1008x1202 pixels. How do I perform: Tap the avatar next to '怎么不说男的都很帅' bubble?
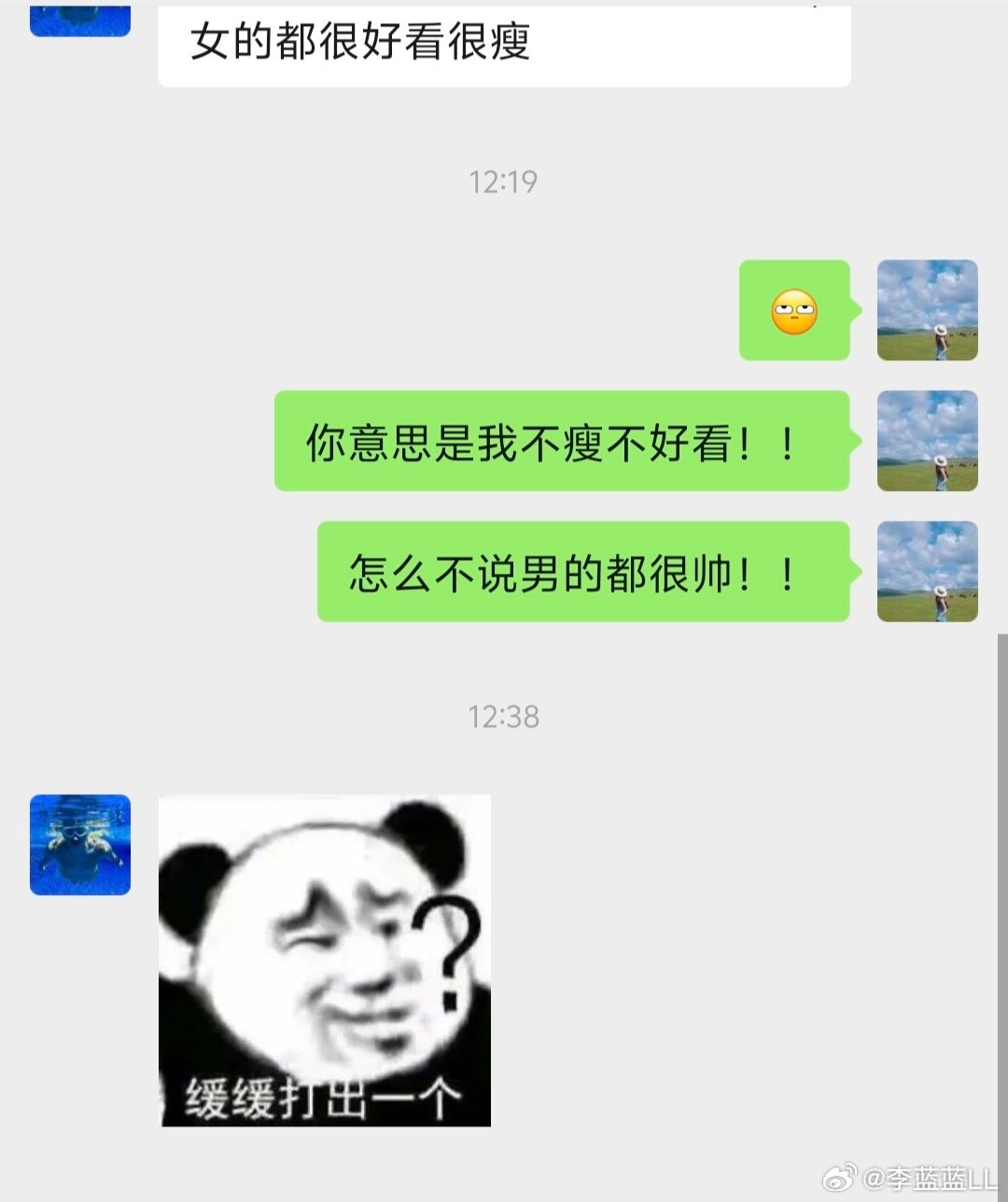click(928, 573)
